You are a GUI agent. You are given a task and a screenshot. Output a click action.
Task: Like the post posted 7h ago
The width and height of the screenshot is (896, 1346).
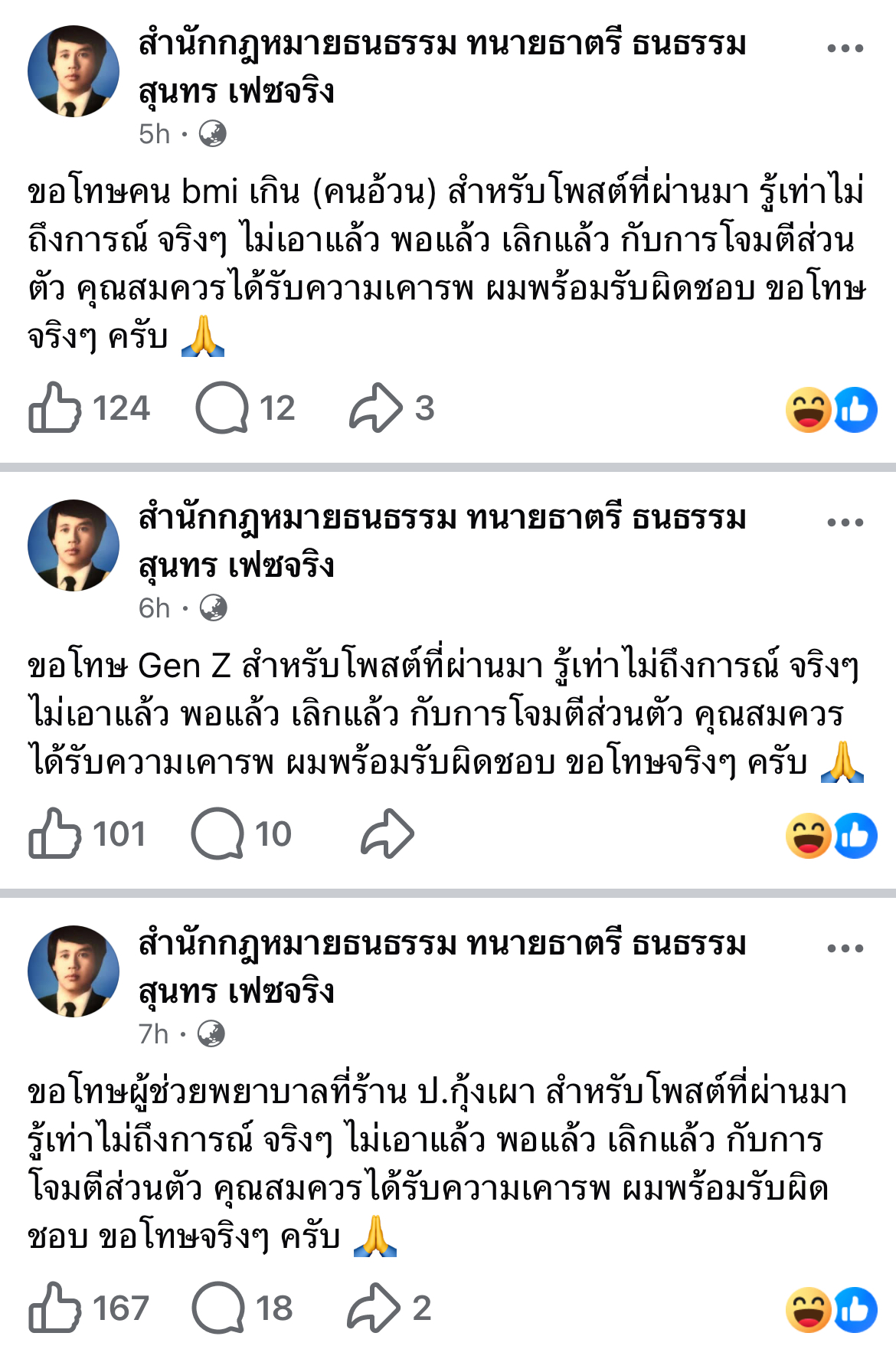point(55,1308)
